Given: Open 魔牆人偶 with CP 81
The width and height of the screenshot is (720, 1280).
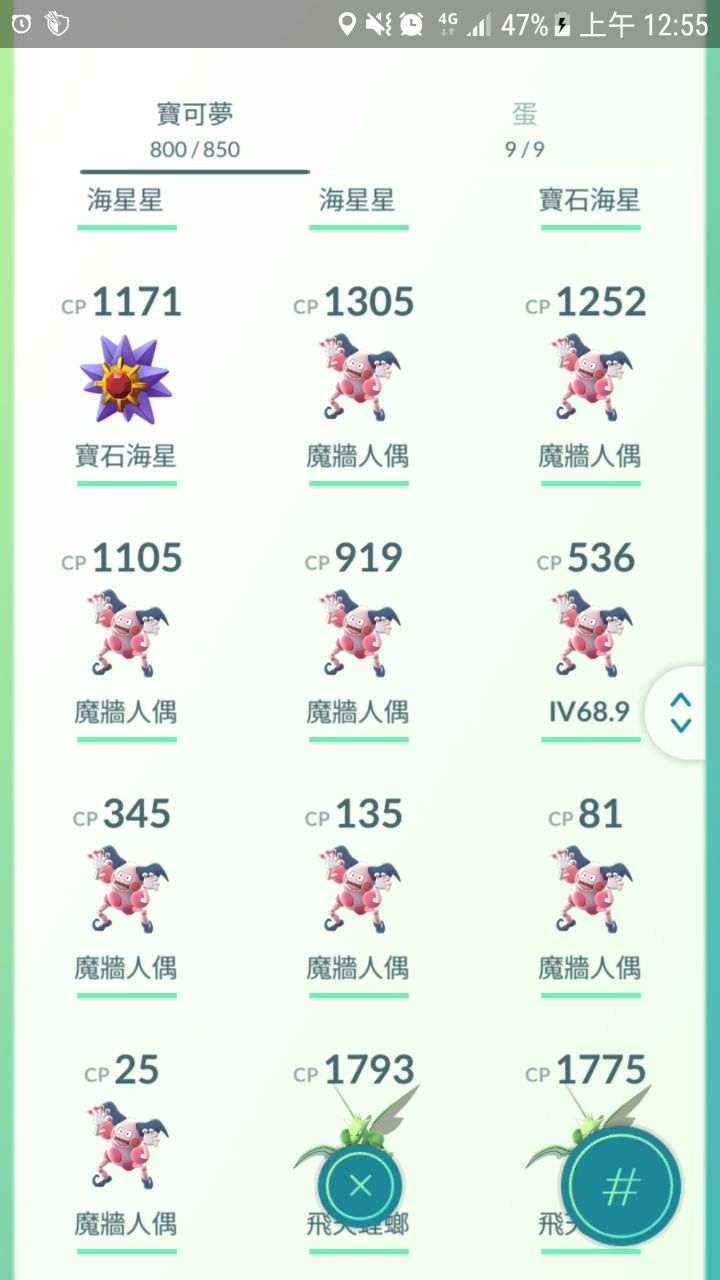Looking at the screenshot, I should pos(590,890).
